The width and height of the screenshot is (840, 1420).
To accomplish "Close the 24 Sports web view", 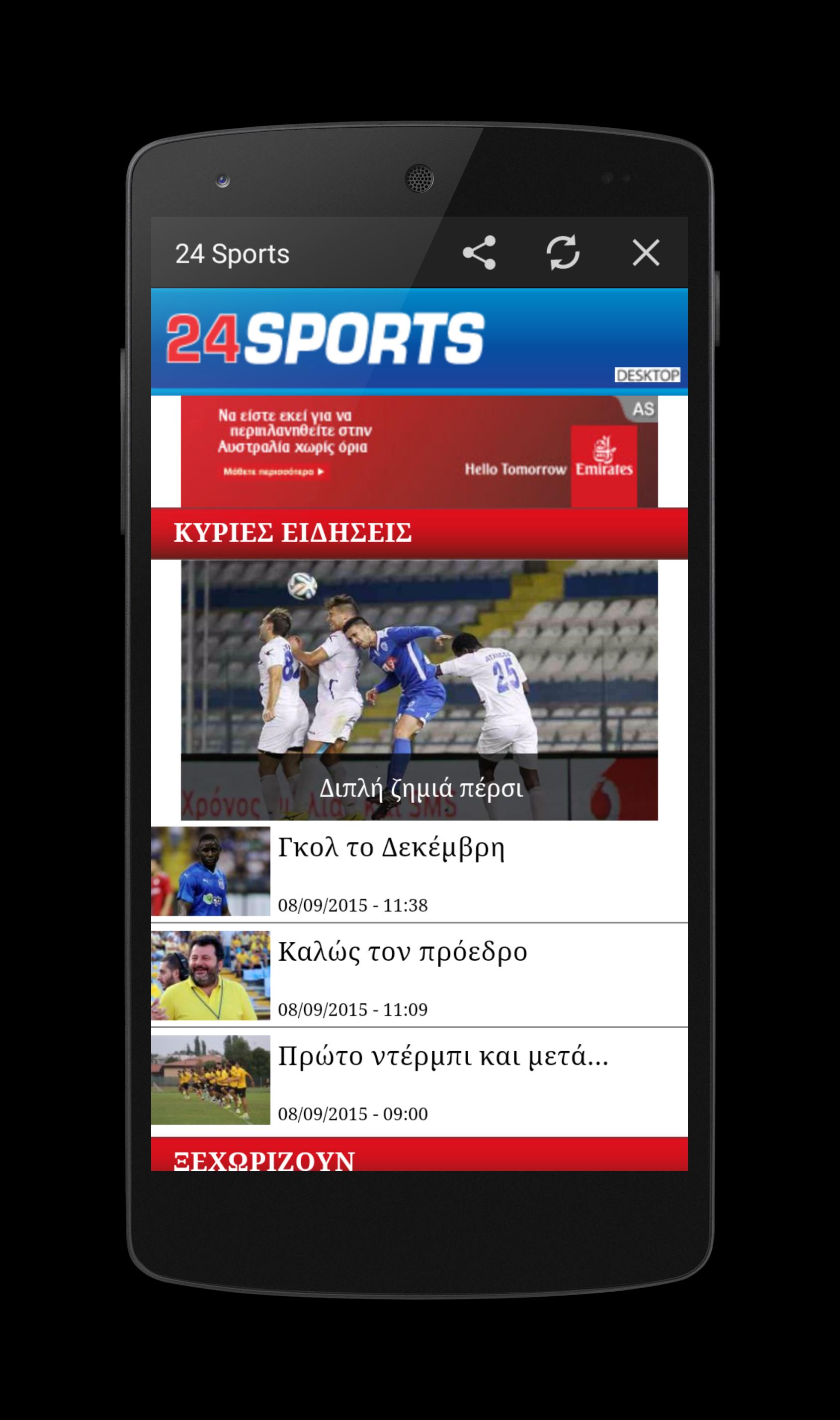I will click(x=645, y=254).
